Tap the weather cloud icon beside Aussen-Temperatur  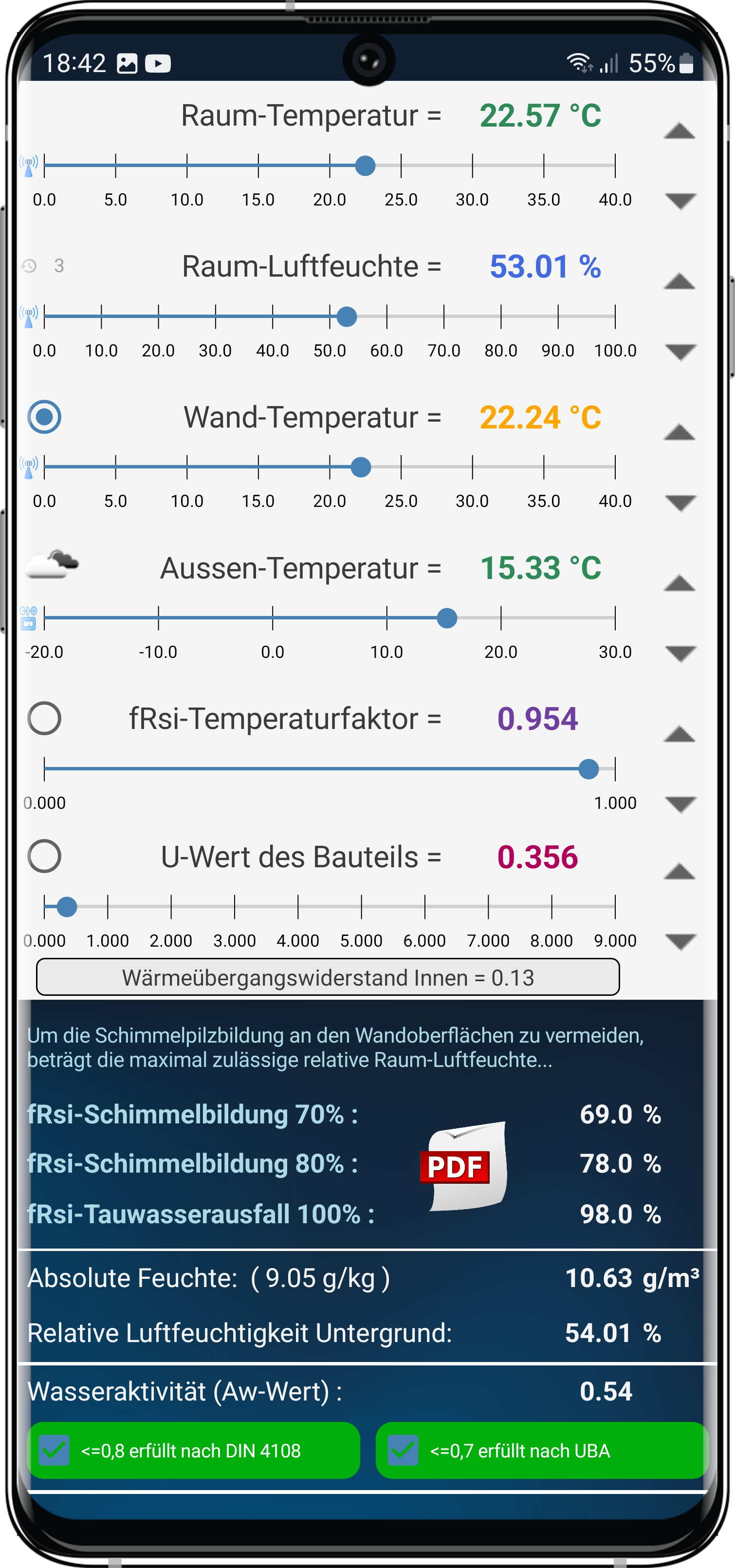pos(52,564)
